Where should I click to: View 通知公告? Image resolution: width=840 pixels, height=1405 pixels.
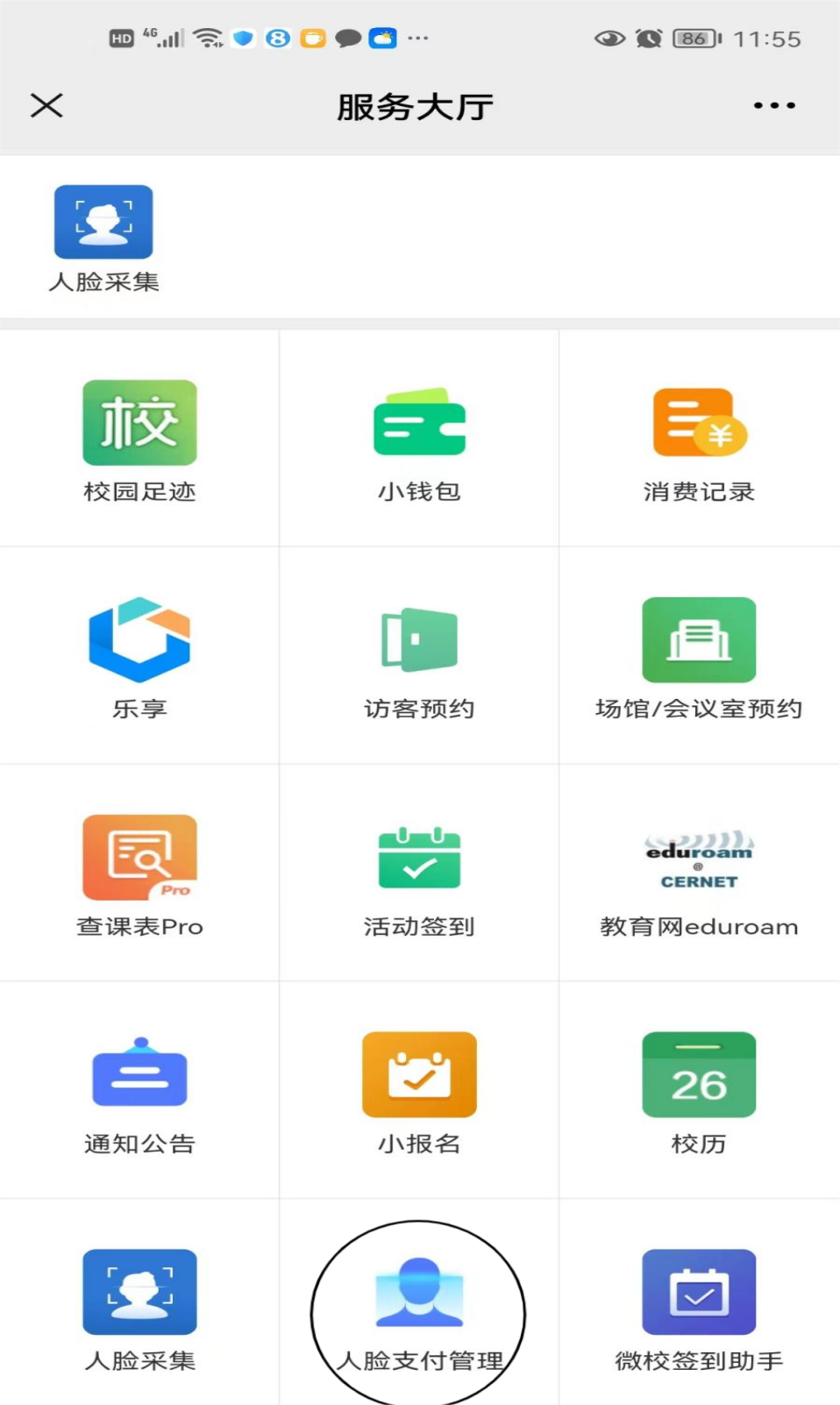139,1090
